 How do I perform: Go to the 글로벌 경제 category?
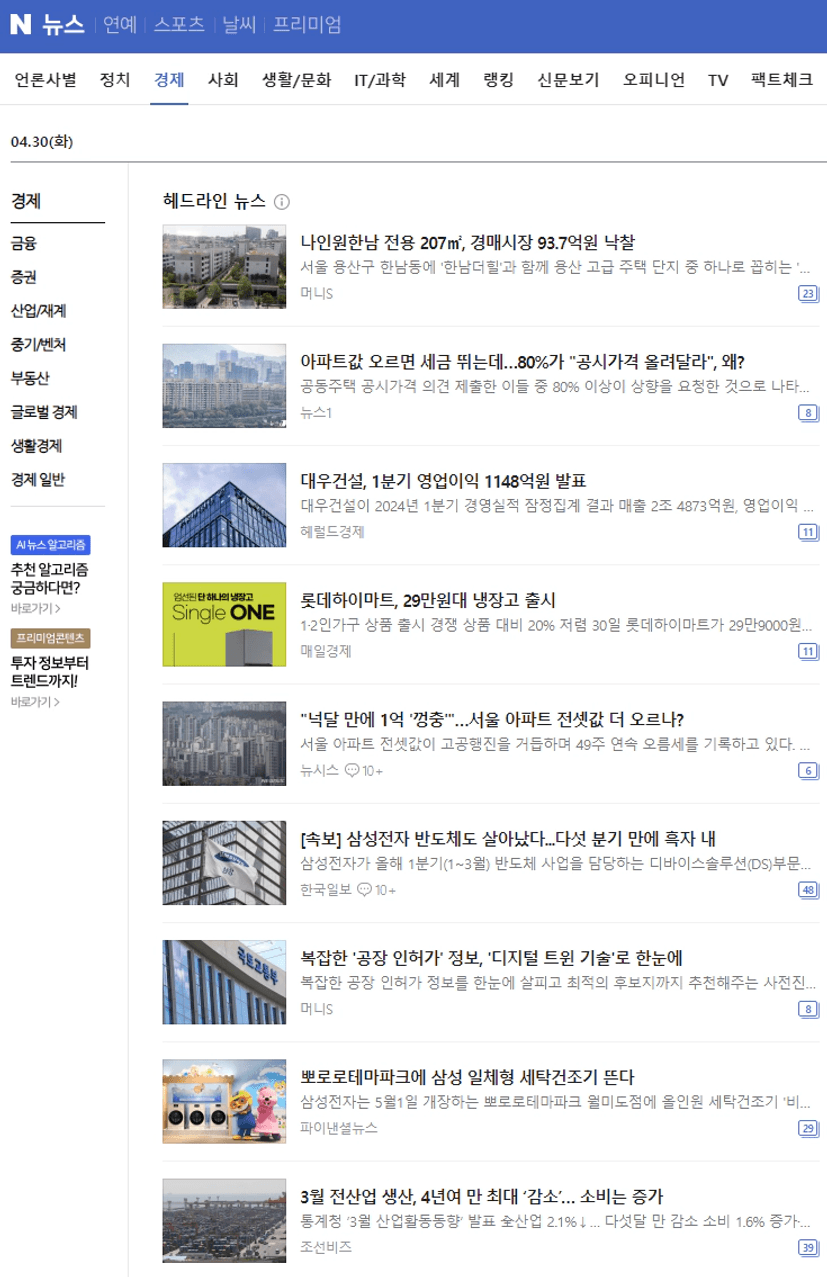click(44, 412)
